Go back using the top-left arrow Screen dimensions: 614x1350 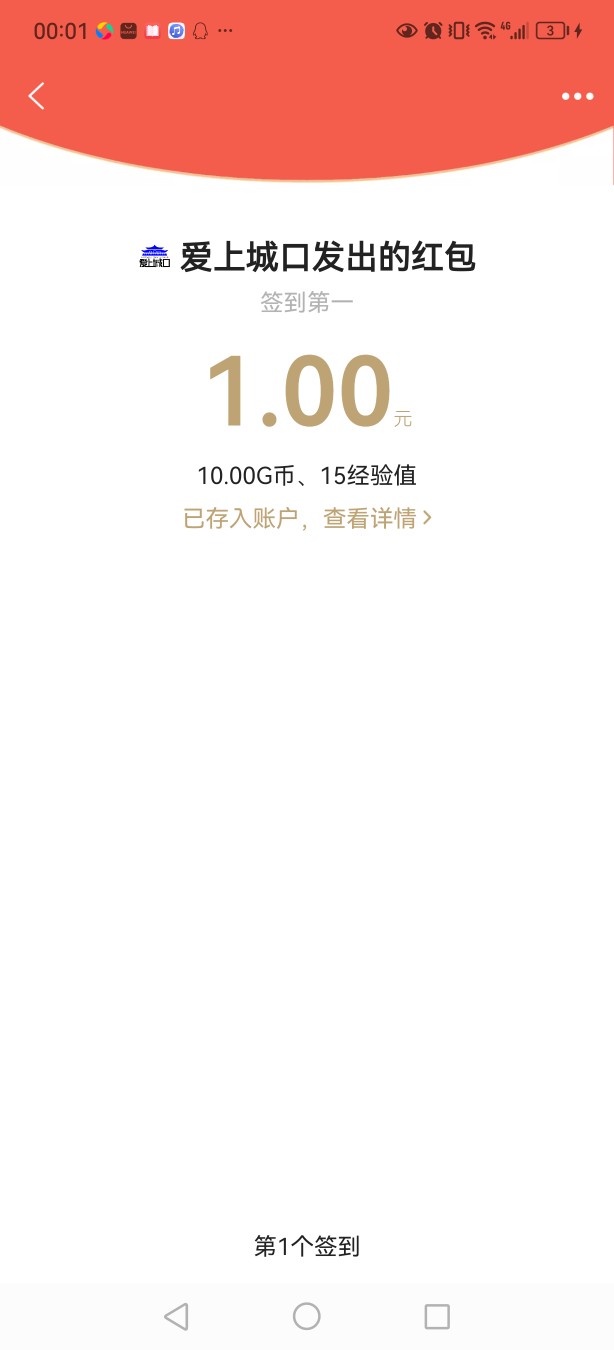(37, 96)
